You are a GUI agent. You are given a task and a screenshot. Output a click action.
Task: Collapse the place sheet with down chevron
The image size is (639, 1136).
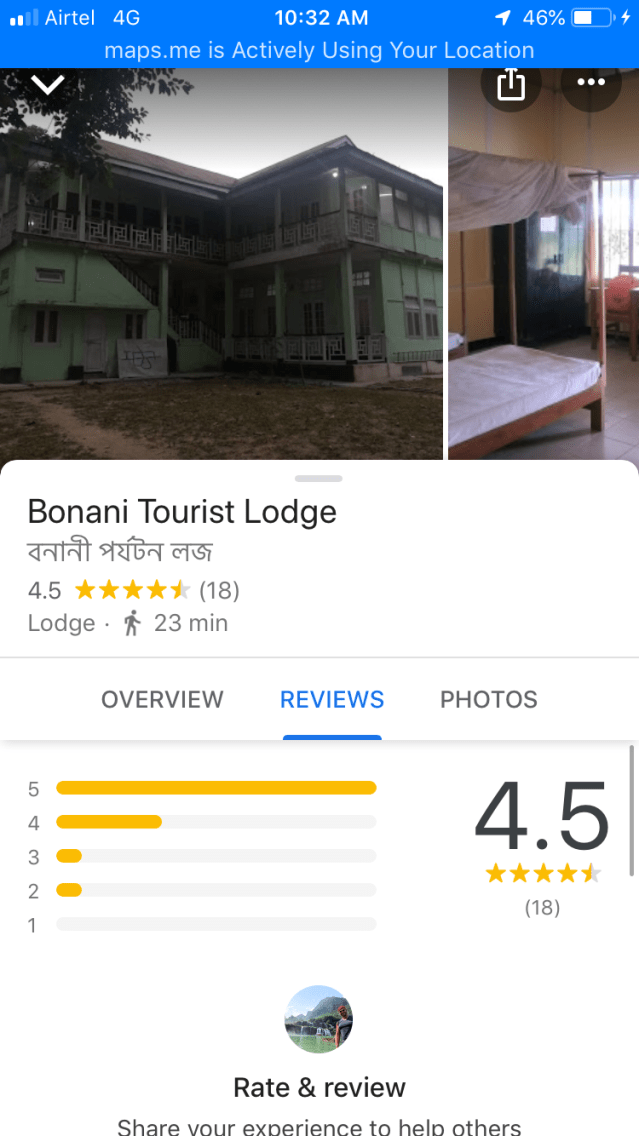click(47, 85)
